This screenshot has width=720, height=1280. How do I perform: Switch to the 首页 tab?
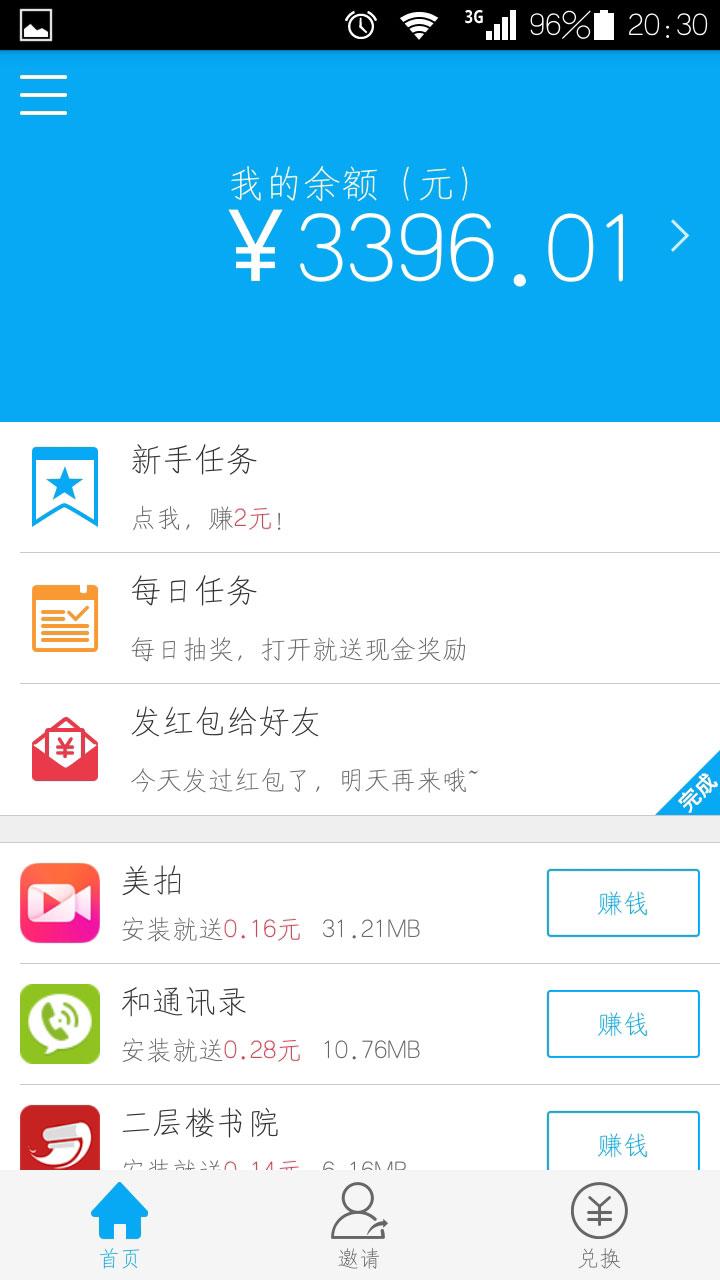(120, 1225)
